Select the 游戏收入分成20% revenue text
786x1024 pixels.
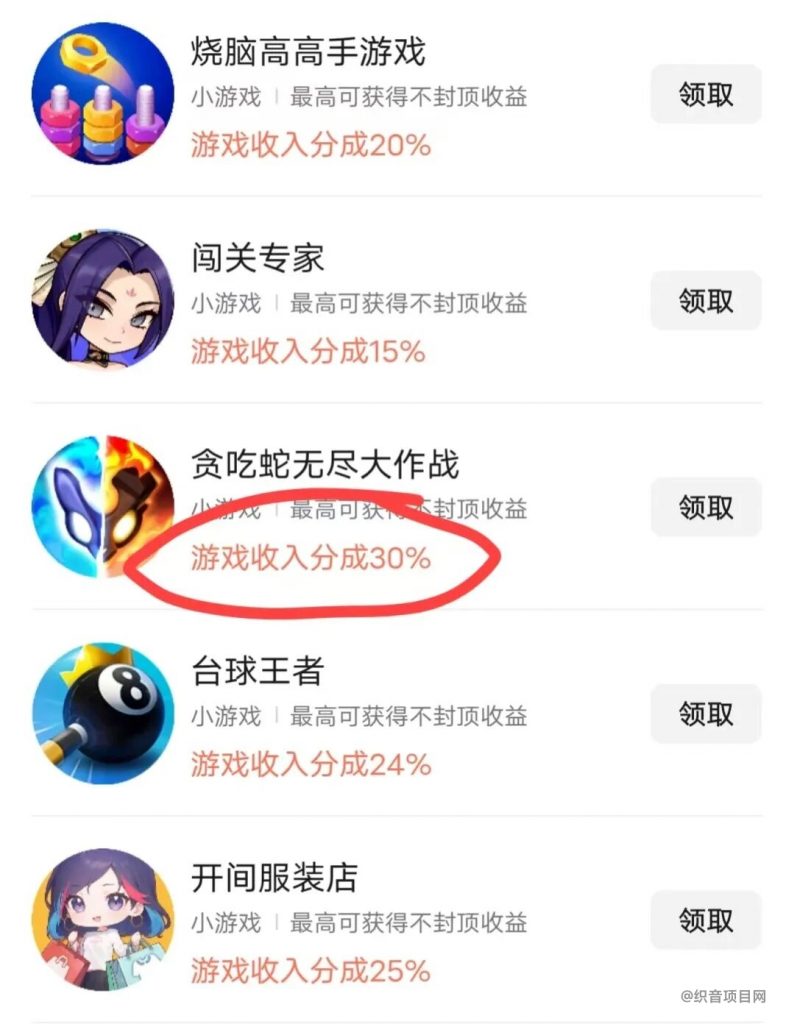pyautogui.click(x=308, y=146)
